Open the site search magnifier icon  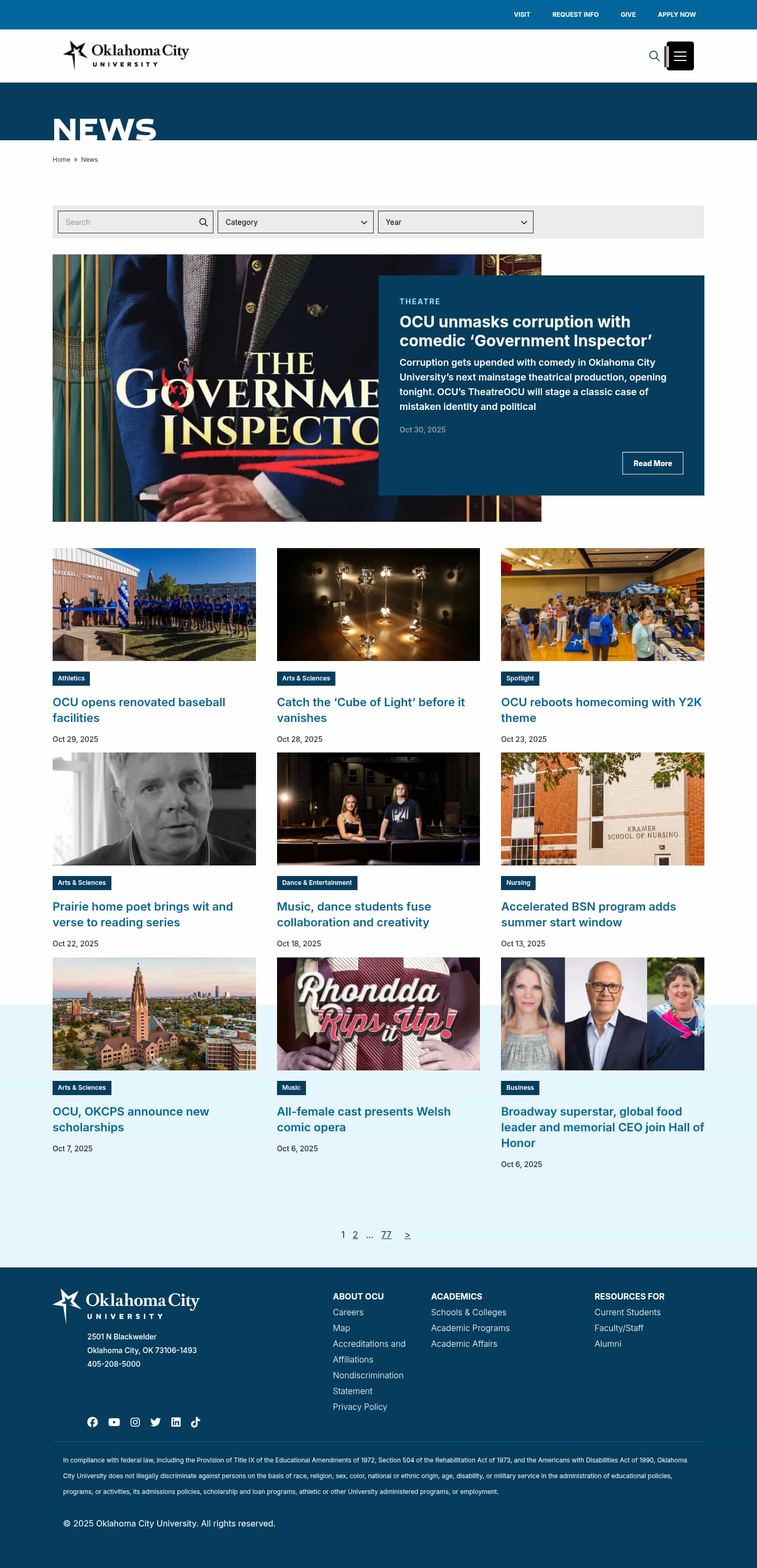[653, 56]
